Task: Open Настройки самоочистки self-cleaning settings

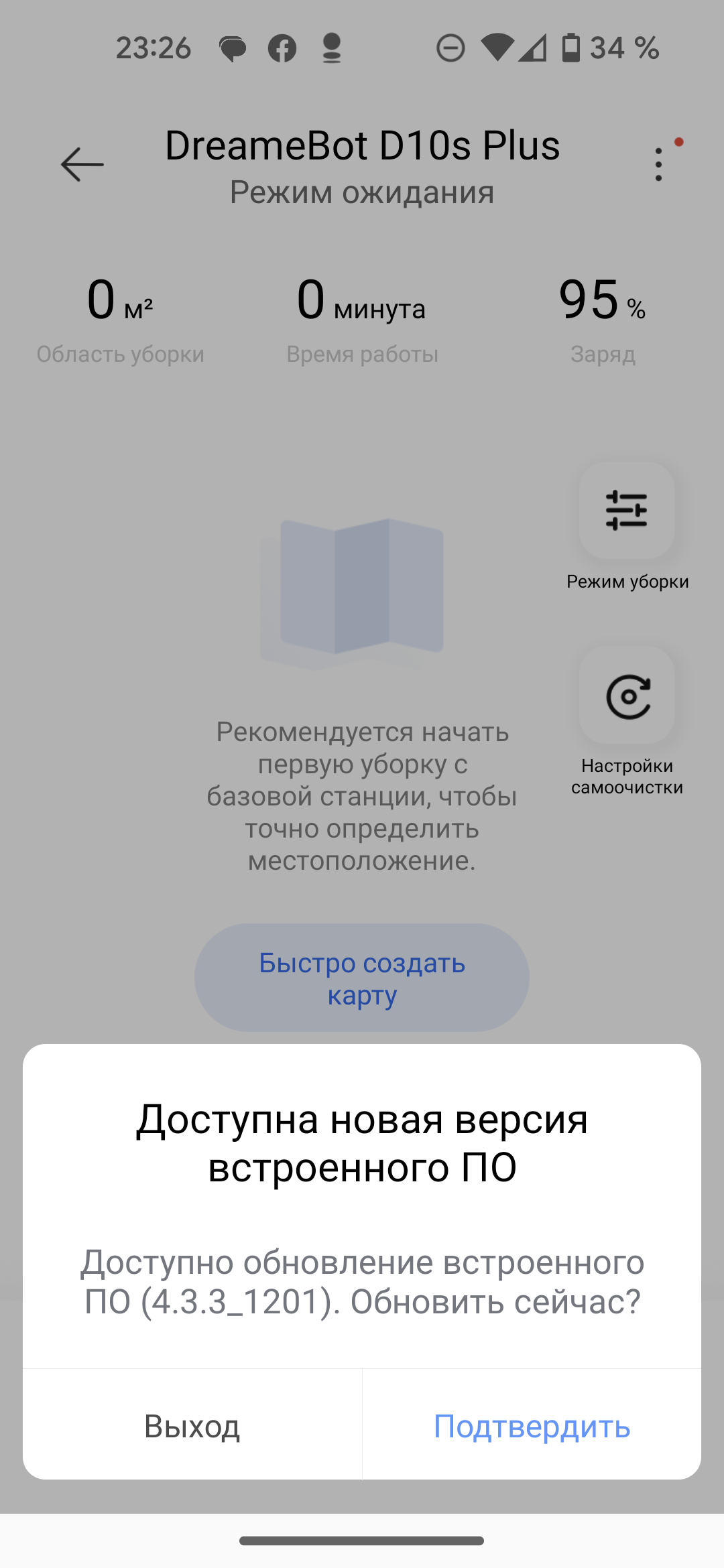Action: pyautogui.click(x=627, y=696)
